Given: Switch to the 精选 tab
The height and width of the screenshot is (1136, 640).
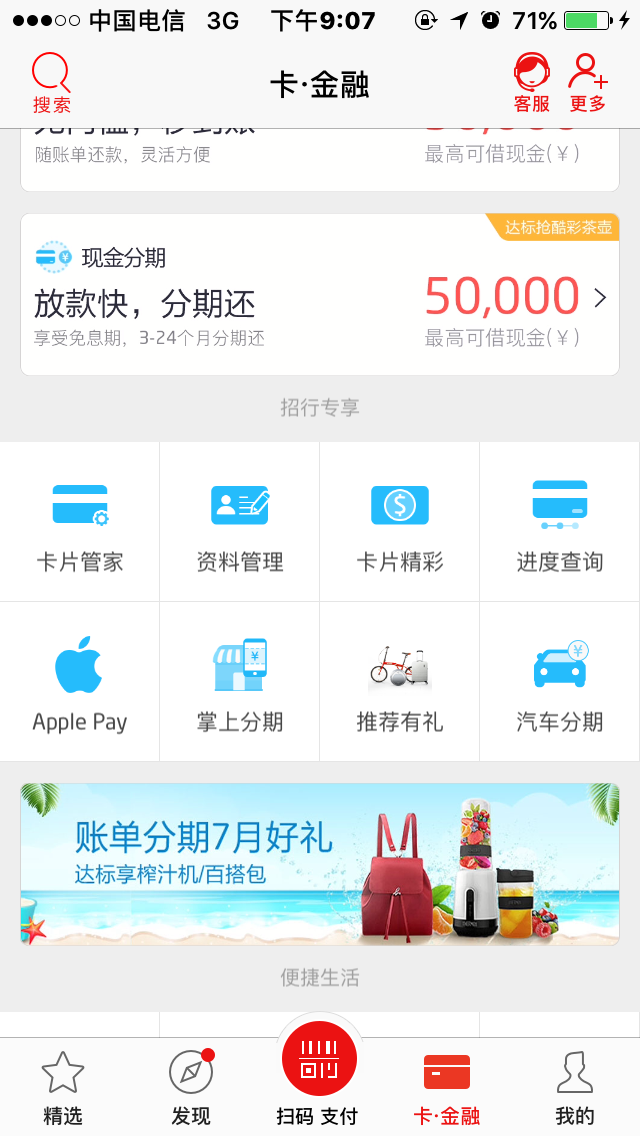Looking at the screenshot, I should coord(63,1088).
